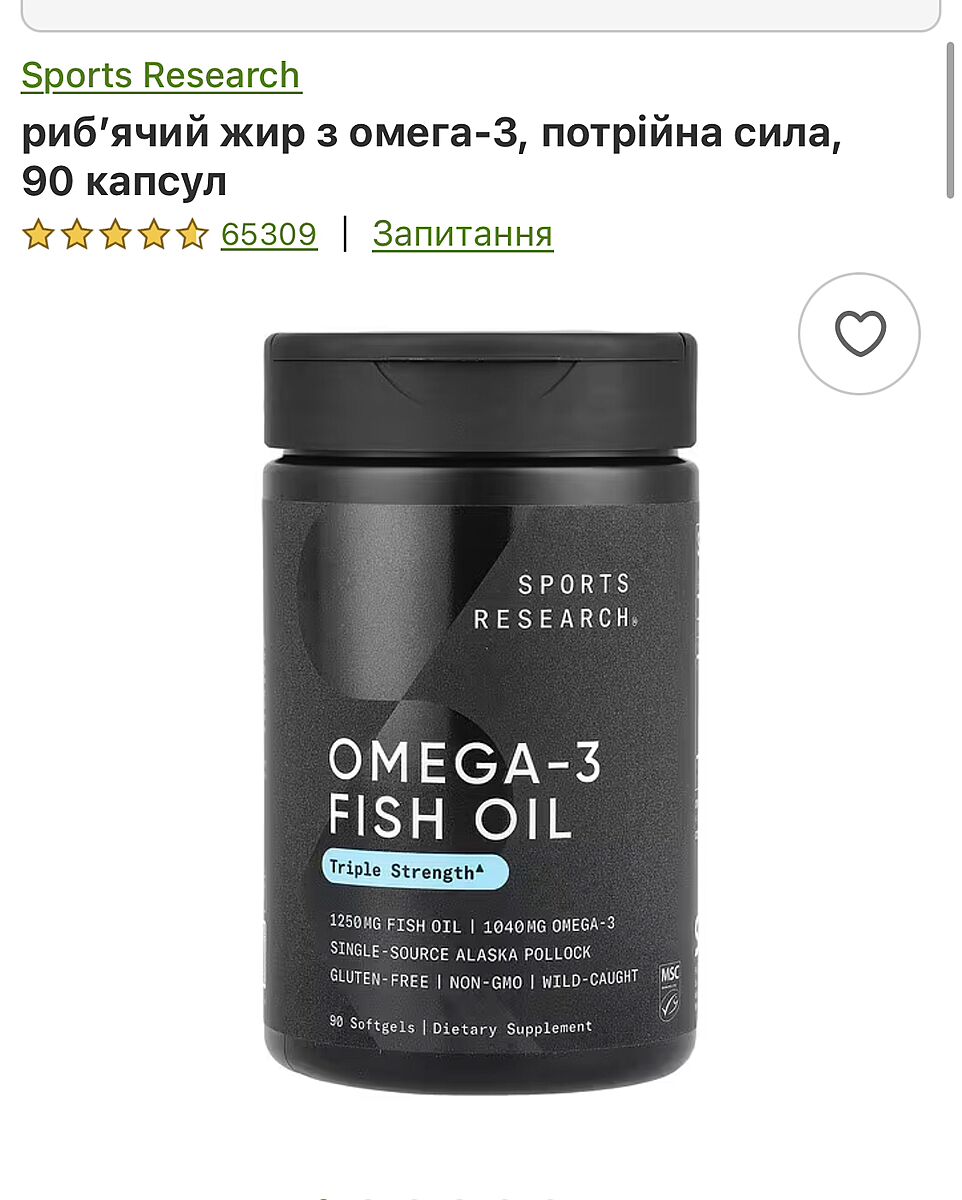Open the Запитання section link
The height and width of the screenshot is (1200, 962).
(462, 234)
